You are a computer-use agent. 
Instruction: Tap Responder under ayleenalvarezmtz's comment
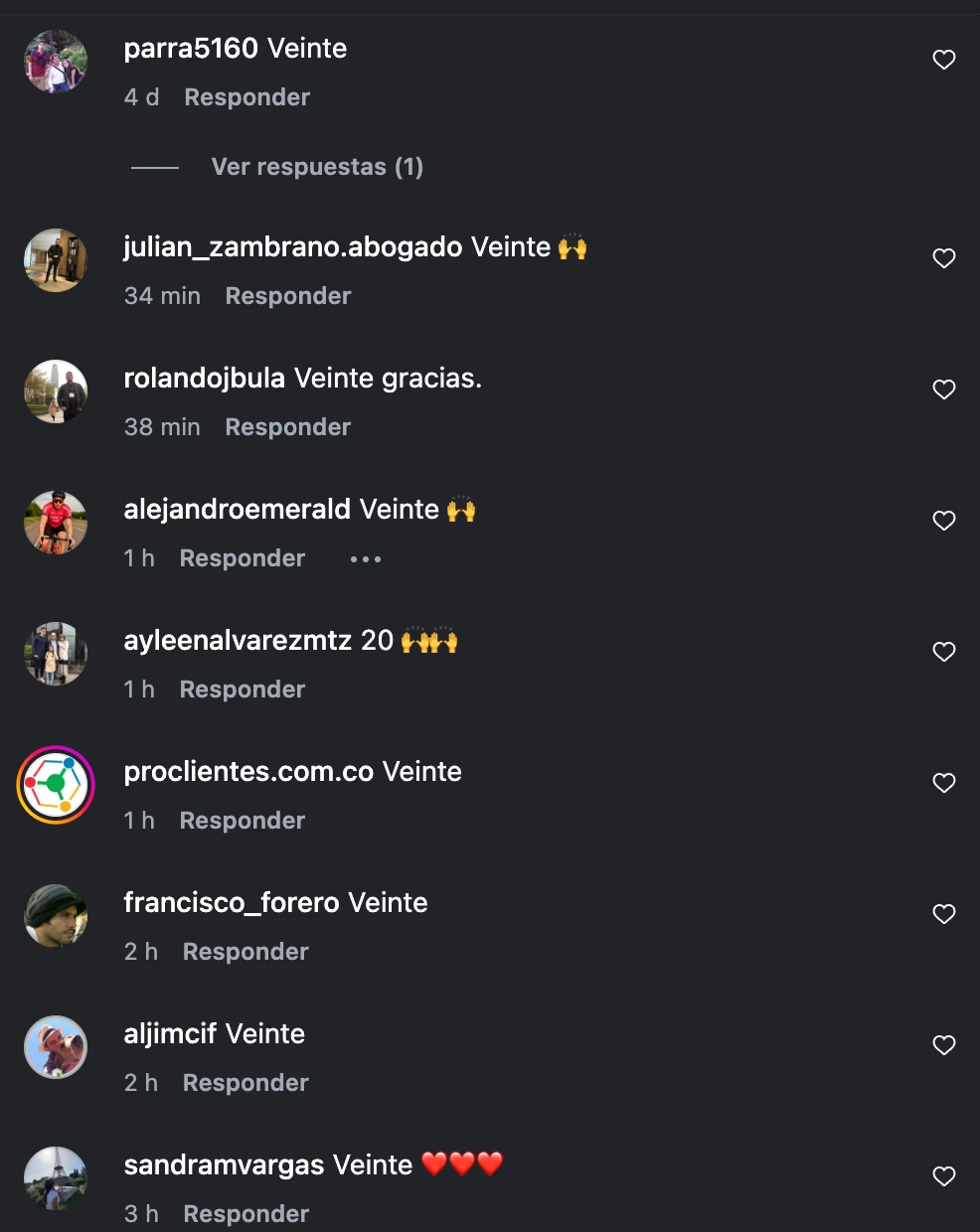(243, 690)
